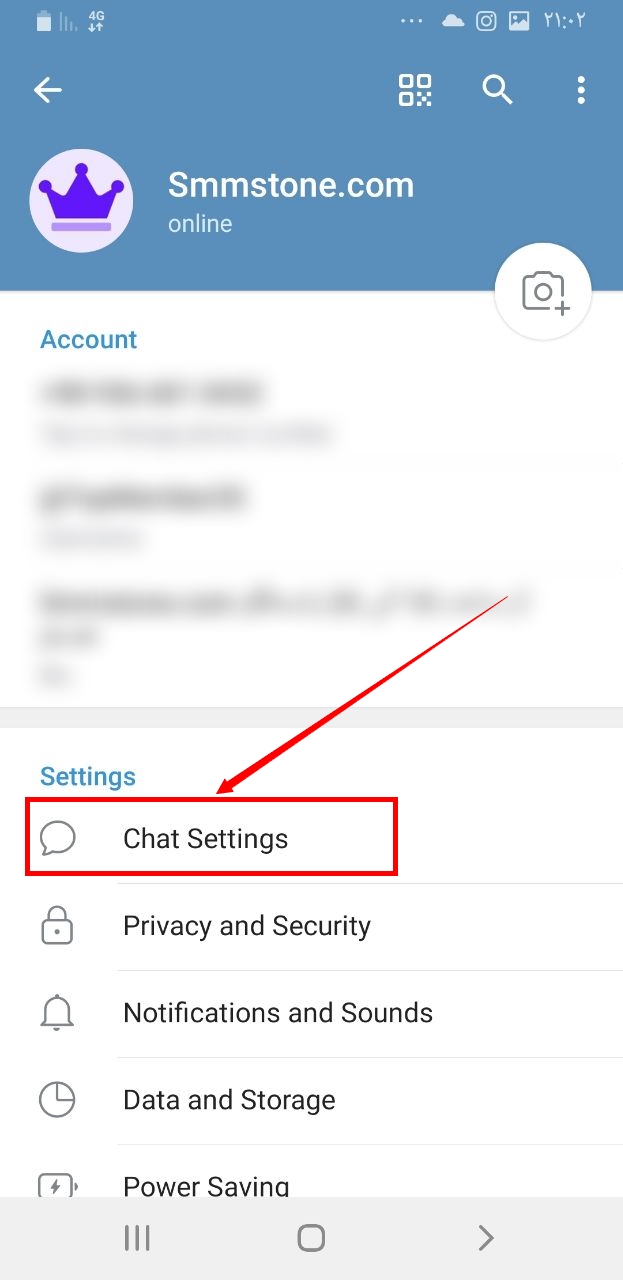Open recent apps from navigation bar
Viewport: 623px width, 1280px height.
point(137,1238)
